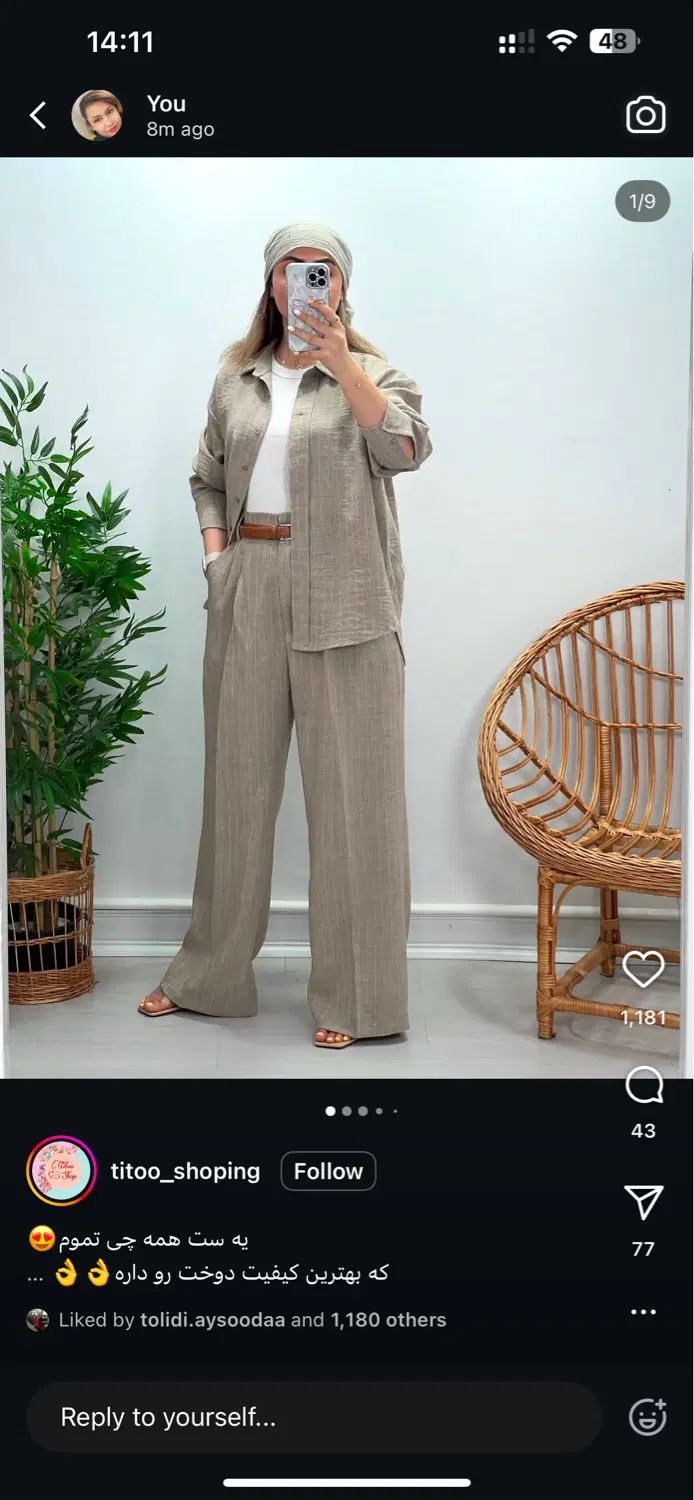Open the three-dot more options

[643, 1311]
